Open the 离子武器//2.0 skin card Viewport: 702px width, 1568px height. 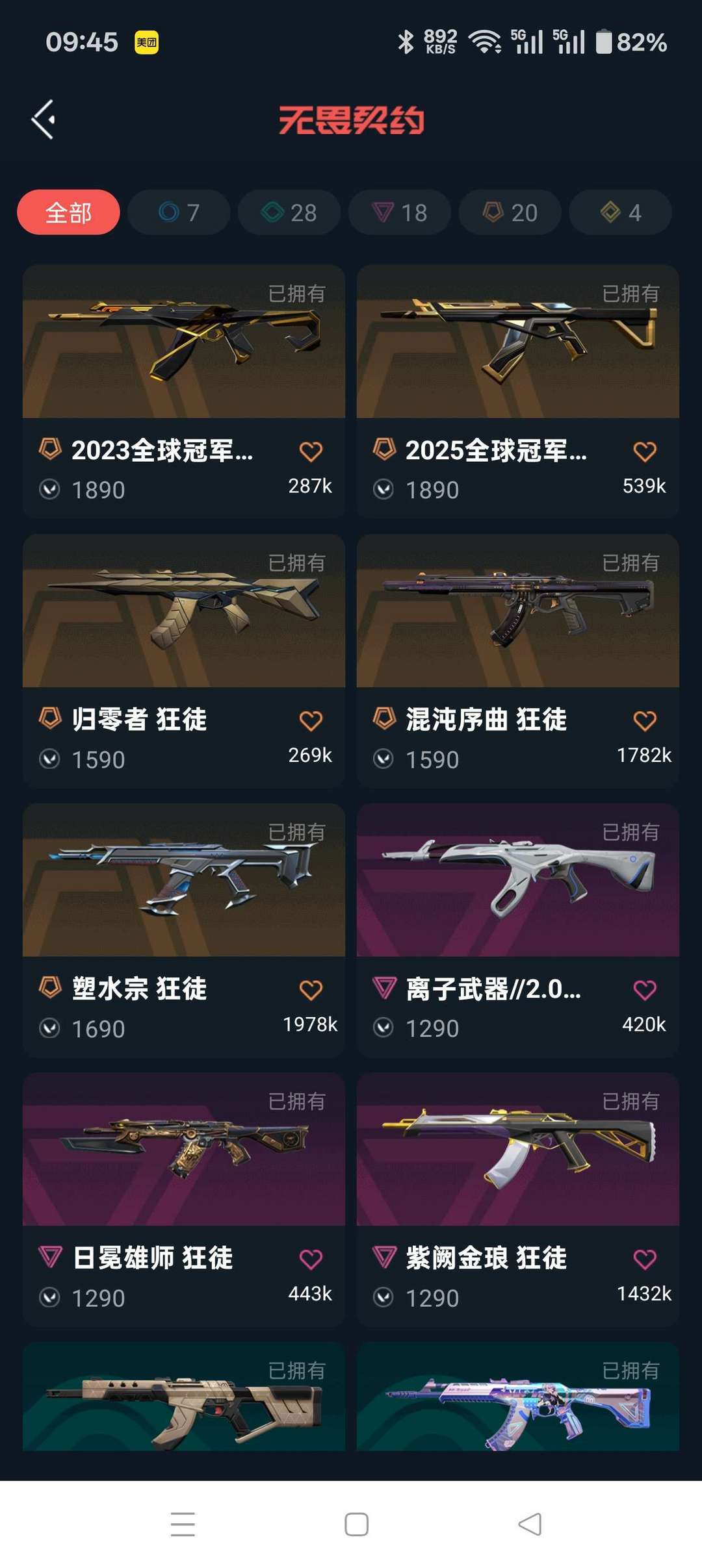(x=518, y=930)
